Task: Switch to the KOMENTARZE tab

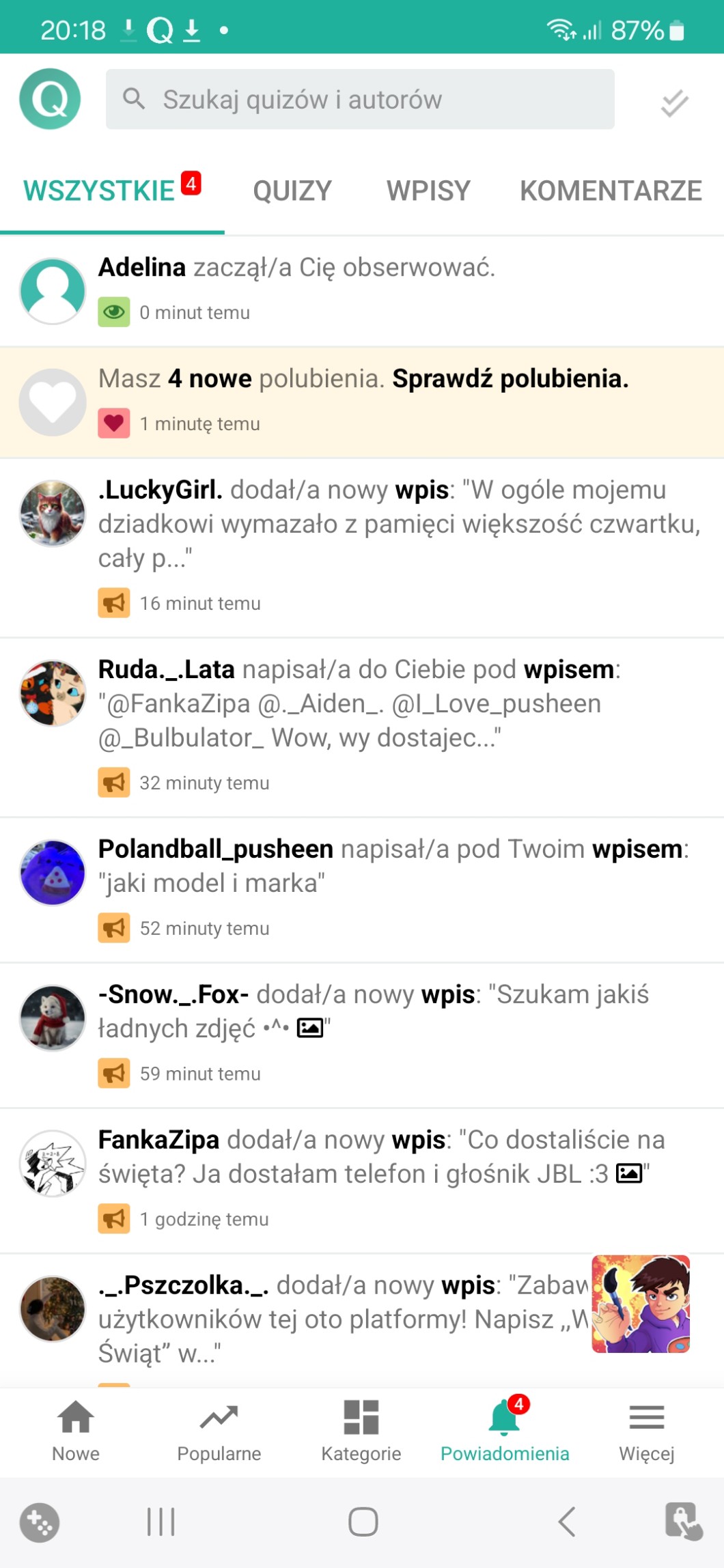Action: [x=611, y=191]
